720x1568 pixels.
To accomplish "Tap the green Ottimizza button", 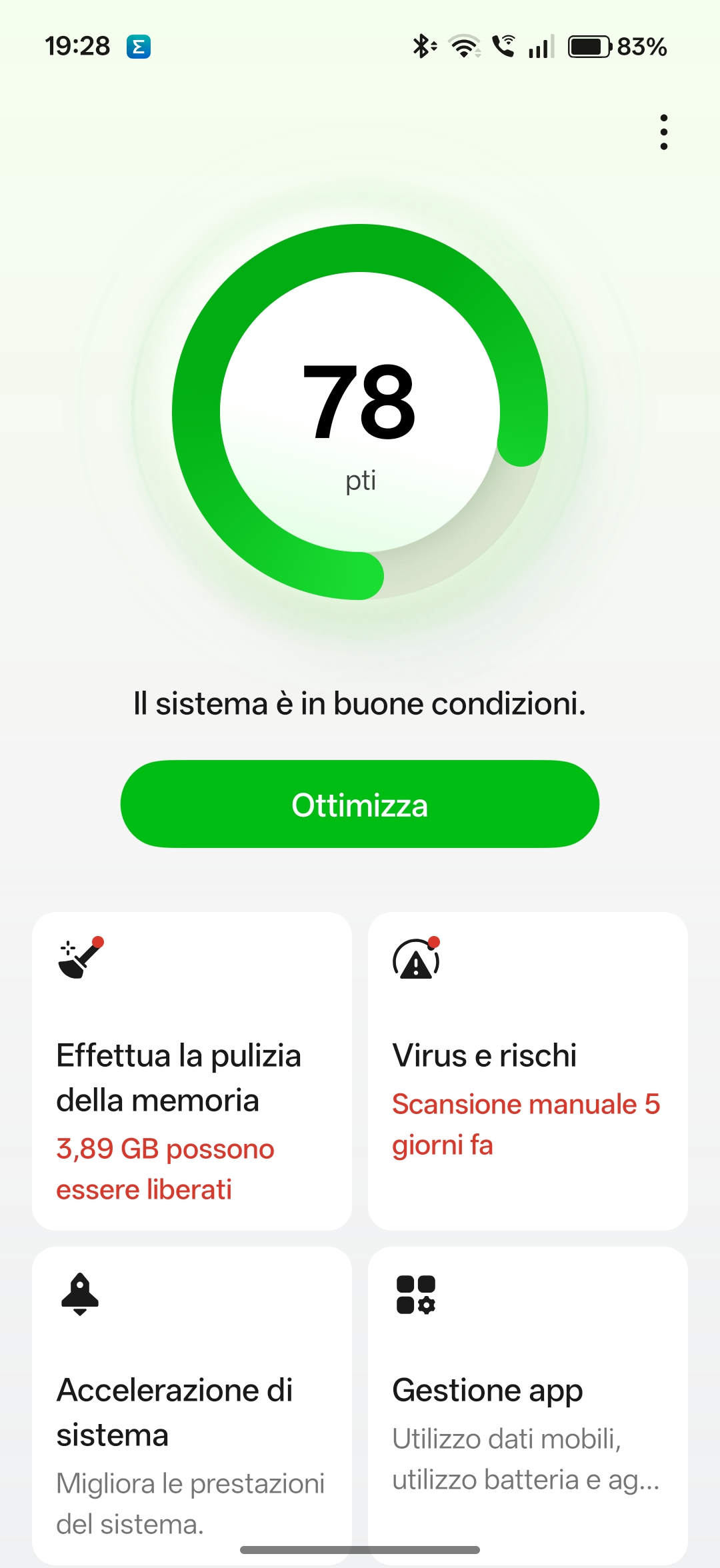I will (x=359, y=804).
